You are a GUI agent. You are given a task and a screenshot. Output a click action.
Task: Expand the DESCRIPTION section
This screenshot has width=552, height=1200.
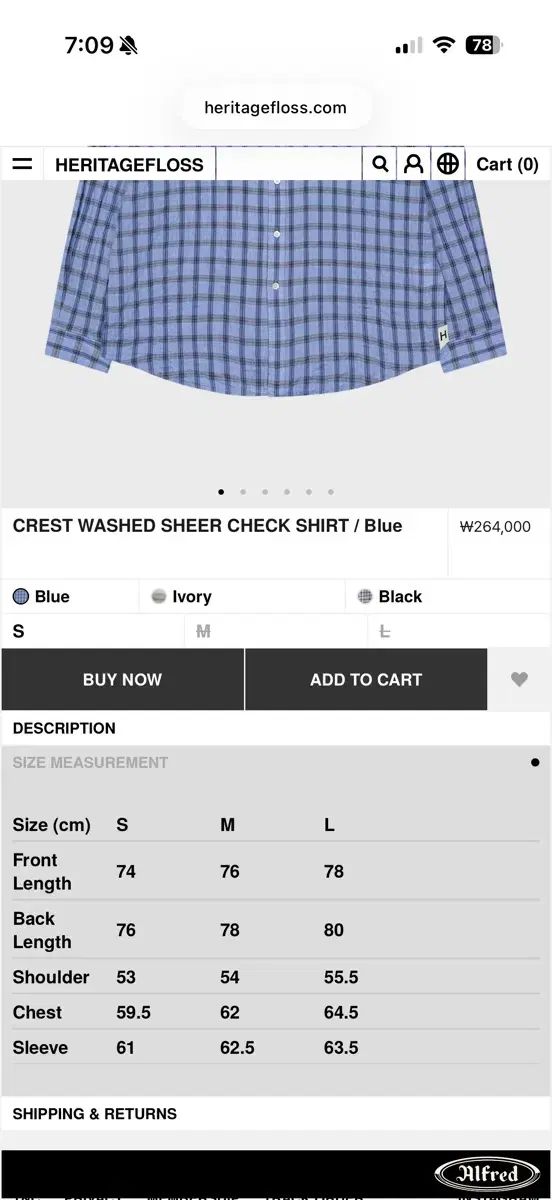tap(276, 729)
